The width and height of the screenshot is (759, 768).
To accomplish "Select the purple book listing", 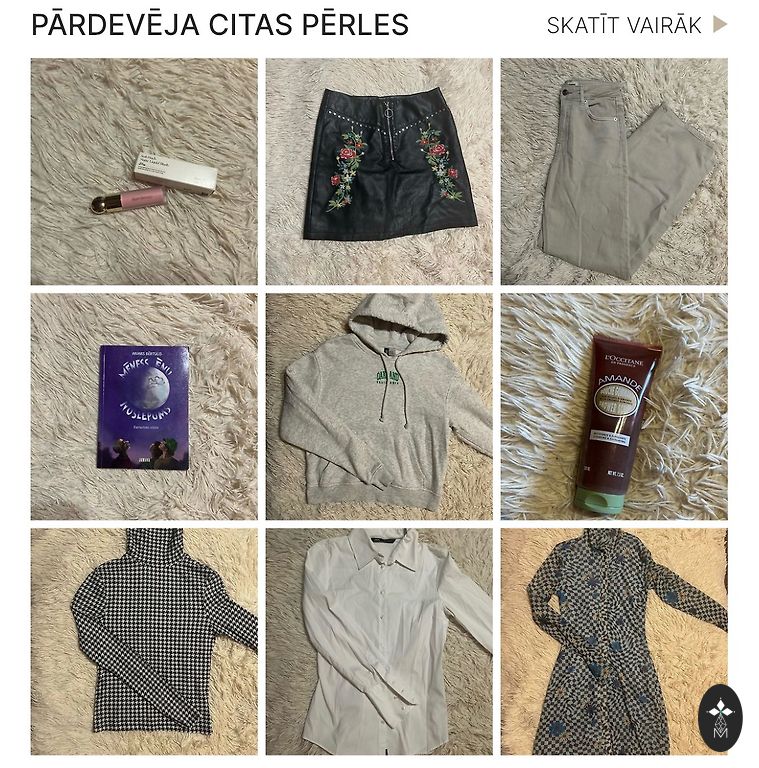I will 144,406.
